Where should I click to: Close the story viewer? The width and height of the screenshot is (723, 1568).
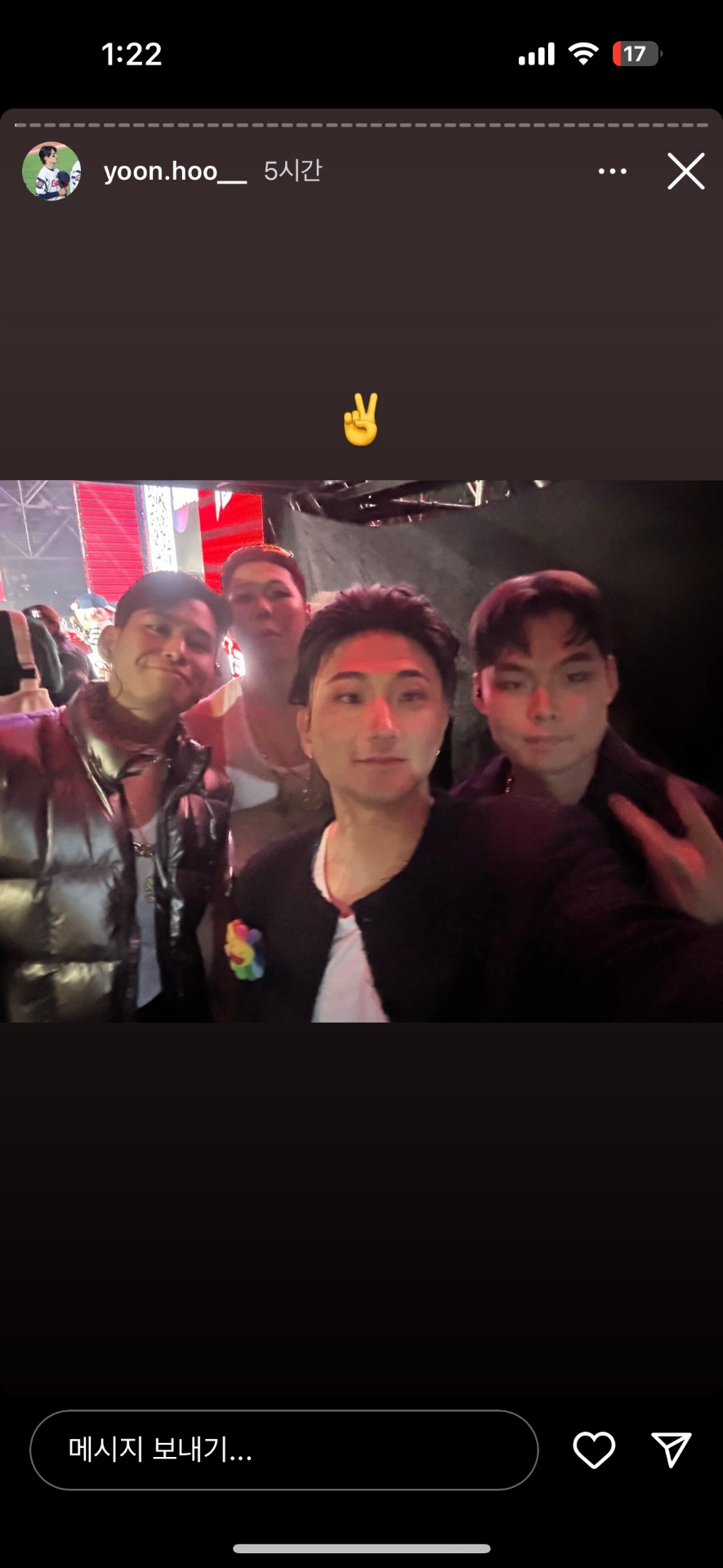685,171
